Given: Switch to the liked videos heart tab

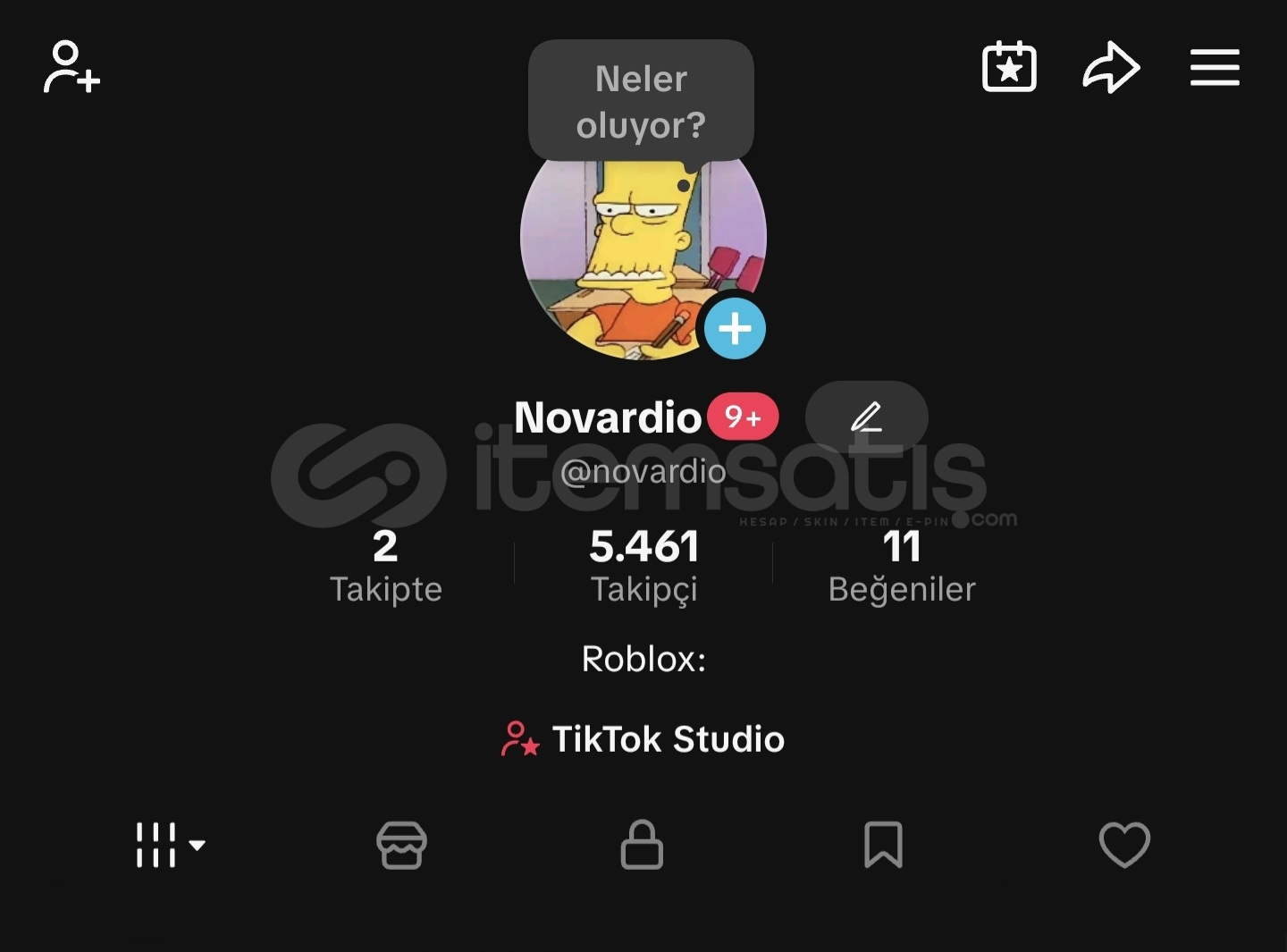Looking at the screenshot, I should coord(1124,845).
